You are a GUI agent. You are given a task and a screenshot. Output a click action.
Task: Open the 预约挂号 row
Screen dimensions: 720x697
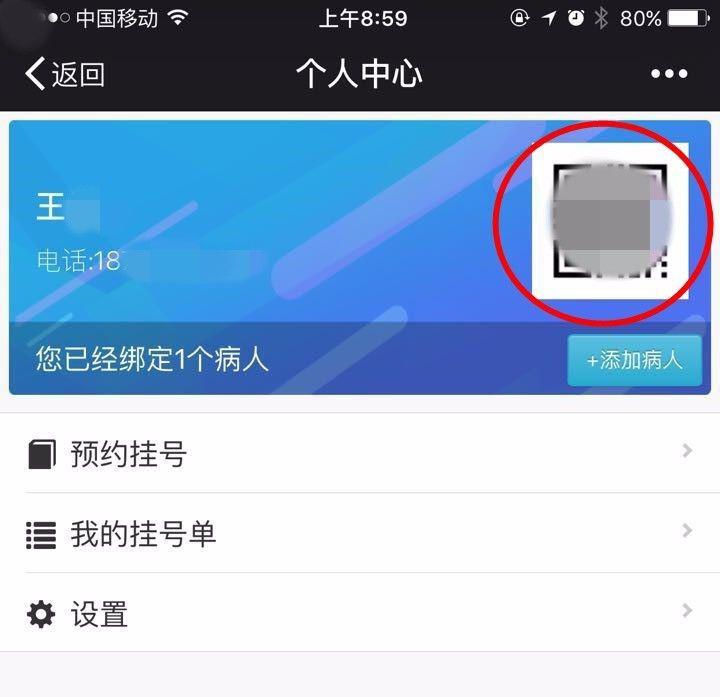click(x=360, y=454)
